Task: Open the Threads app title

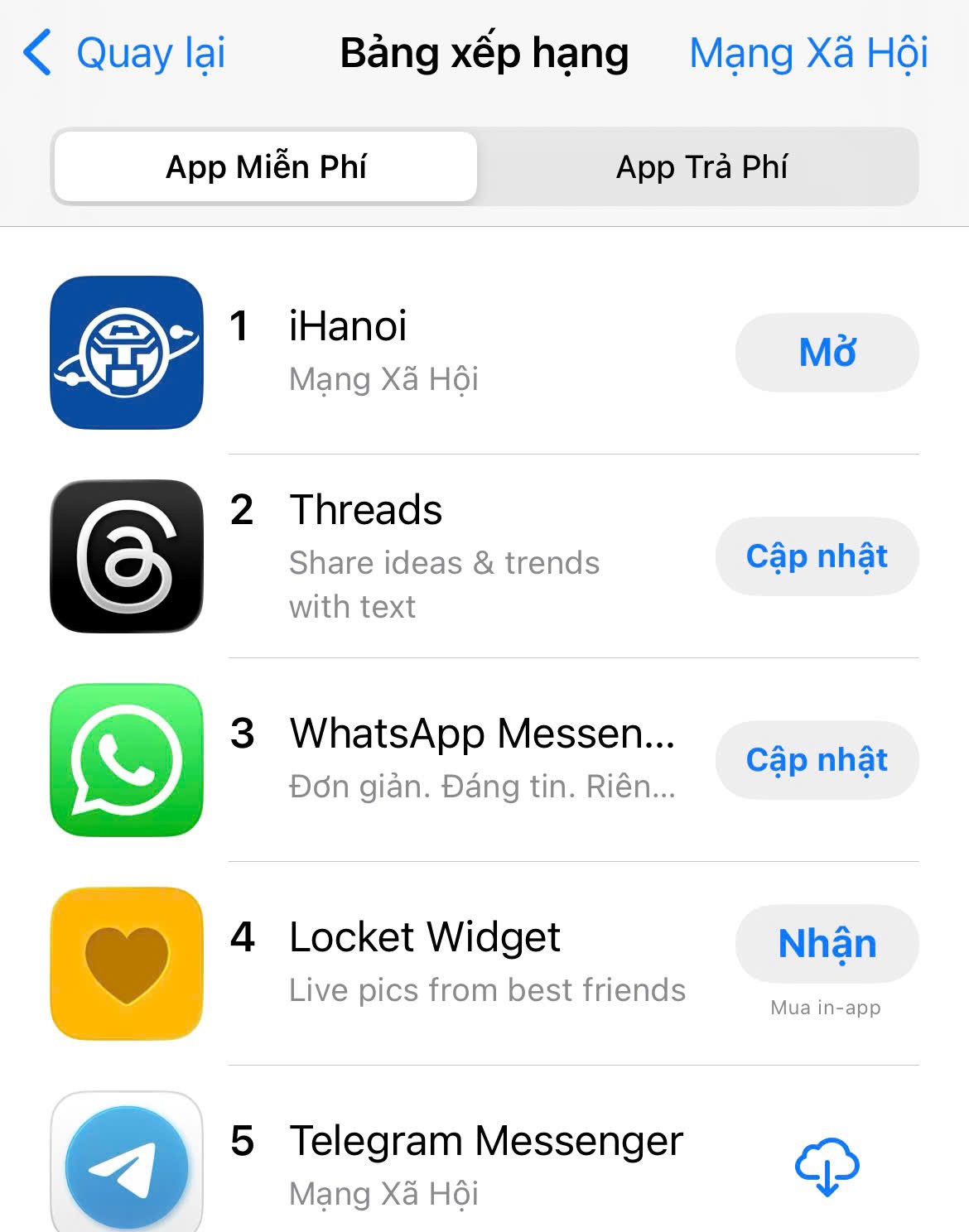Action: point(365,510)
